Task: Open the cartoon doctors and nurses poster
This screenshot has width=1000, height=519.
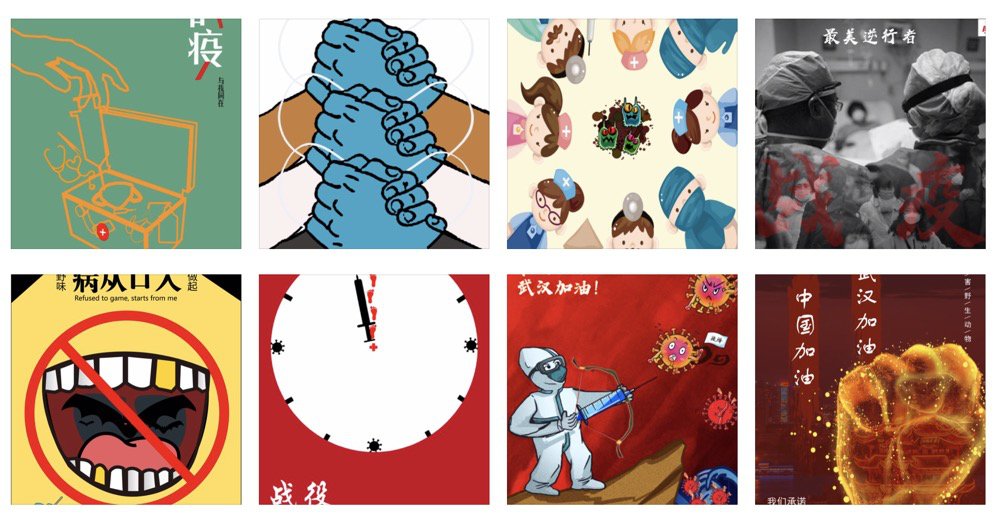Action: pyautogui.click(x=622, y=133)
